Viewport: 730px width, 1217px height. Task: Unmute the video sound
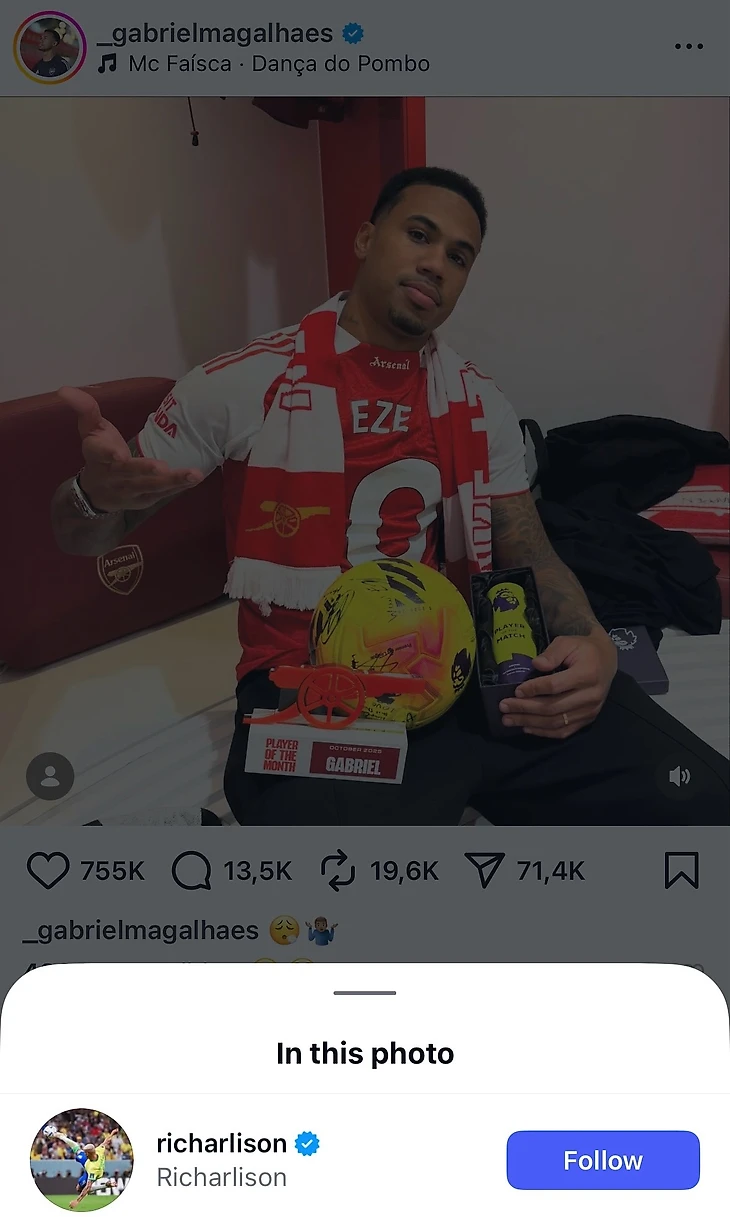[679, 777]
